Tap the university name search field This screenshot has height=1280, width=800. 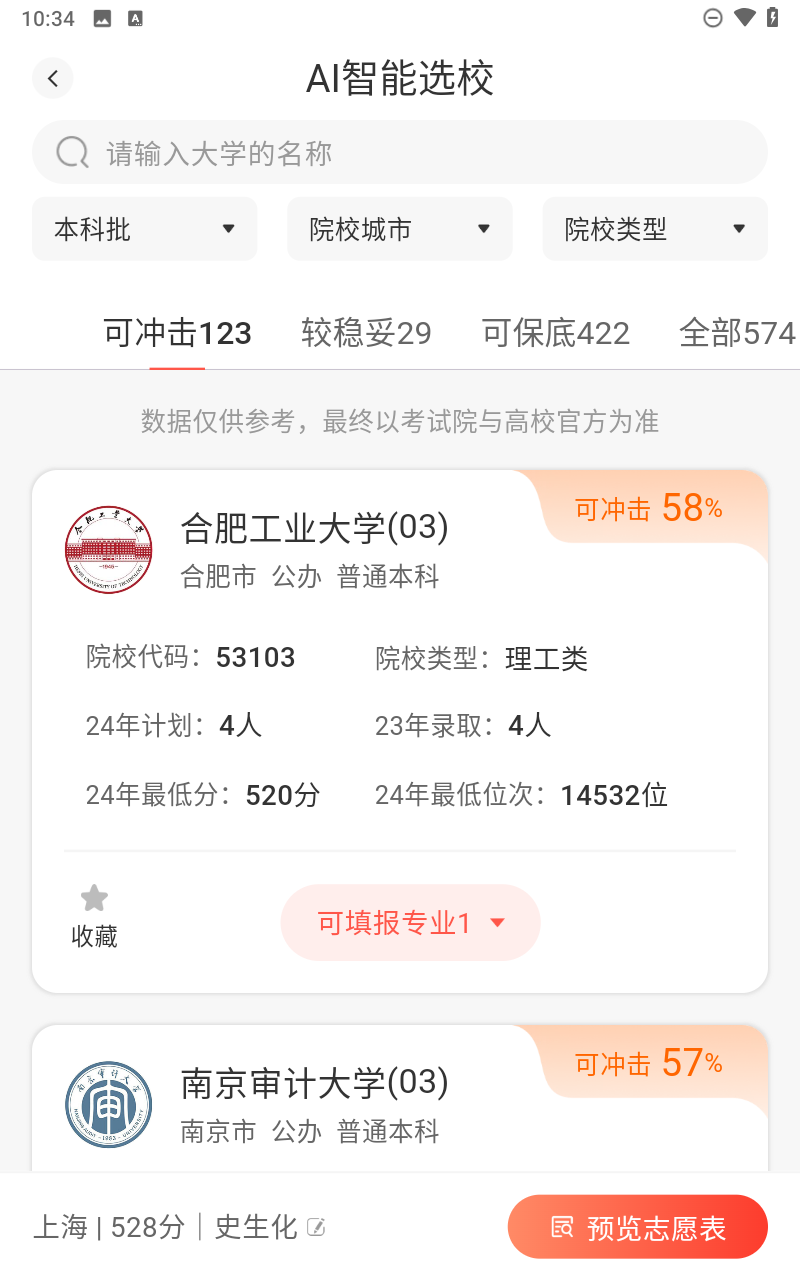pyautogui.click(x=400, y=152)
